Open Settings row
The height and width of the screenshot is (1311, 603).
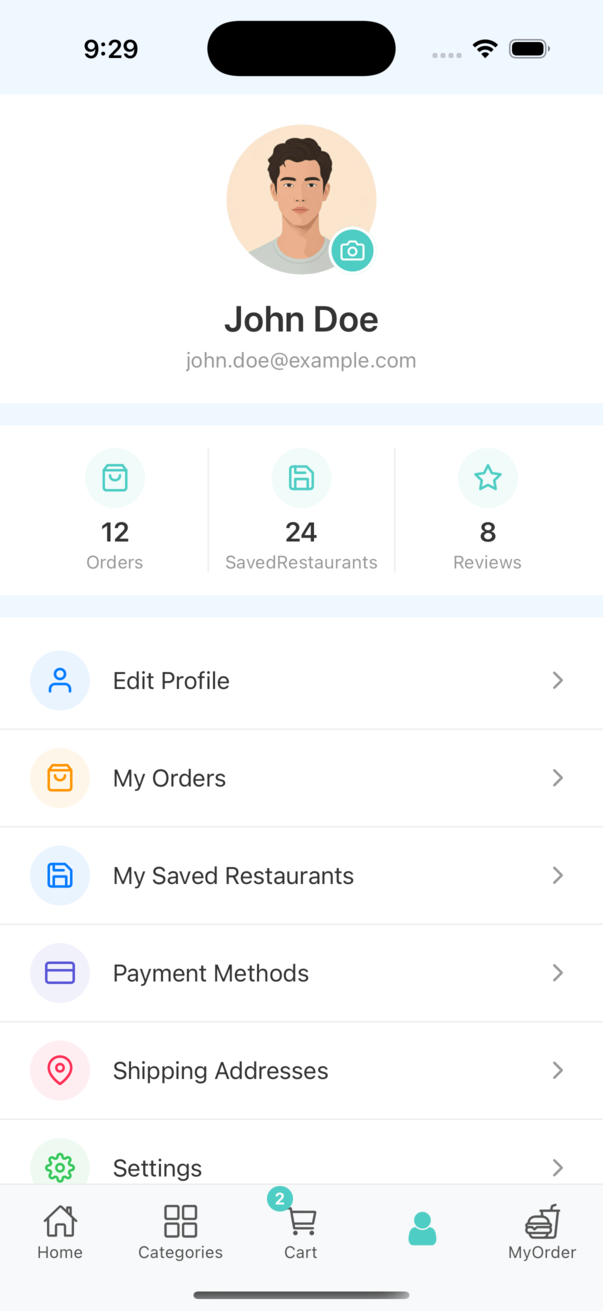point(301,1166)
